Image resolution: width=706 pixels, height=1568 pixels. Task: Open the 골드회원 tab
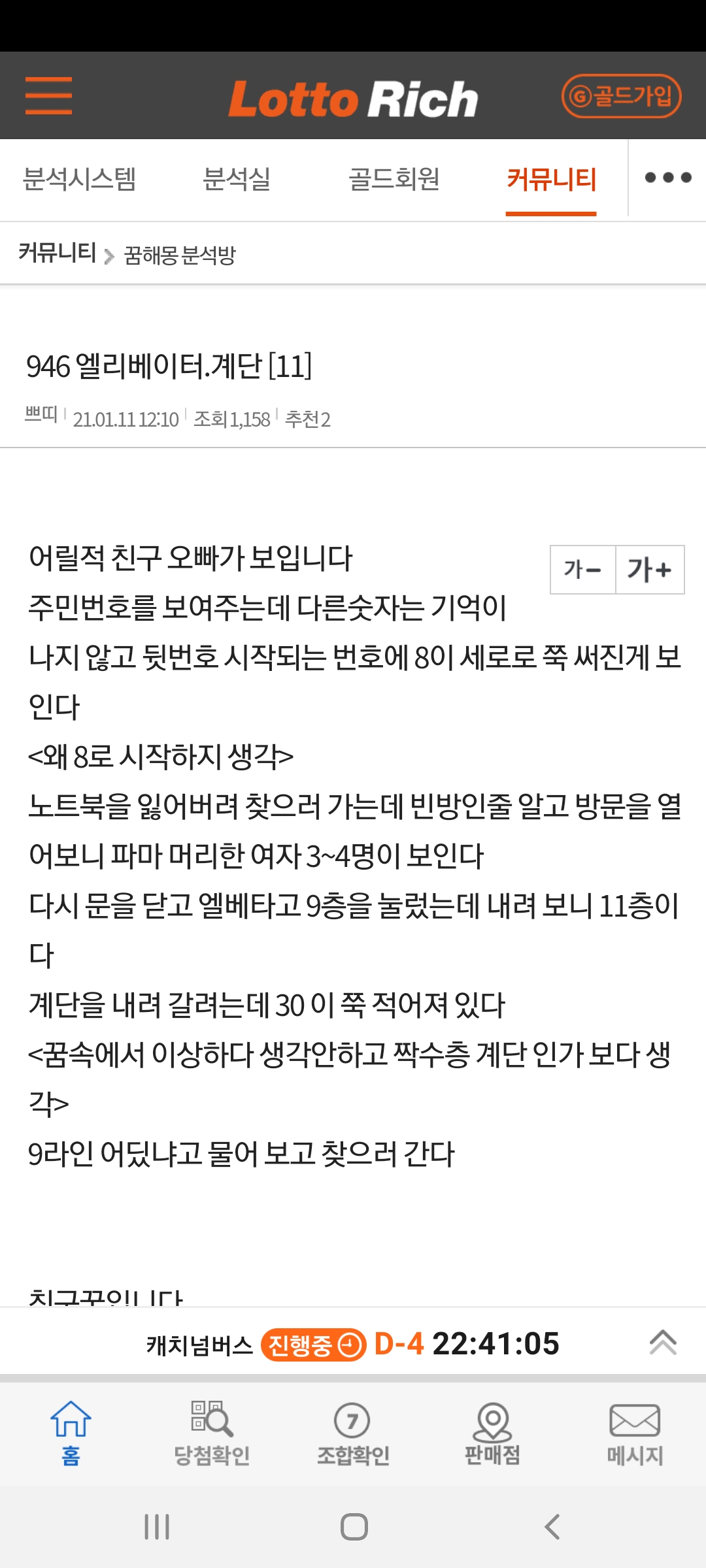394,179
